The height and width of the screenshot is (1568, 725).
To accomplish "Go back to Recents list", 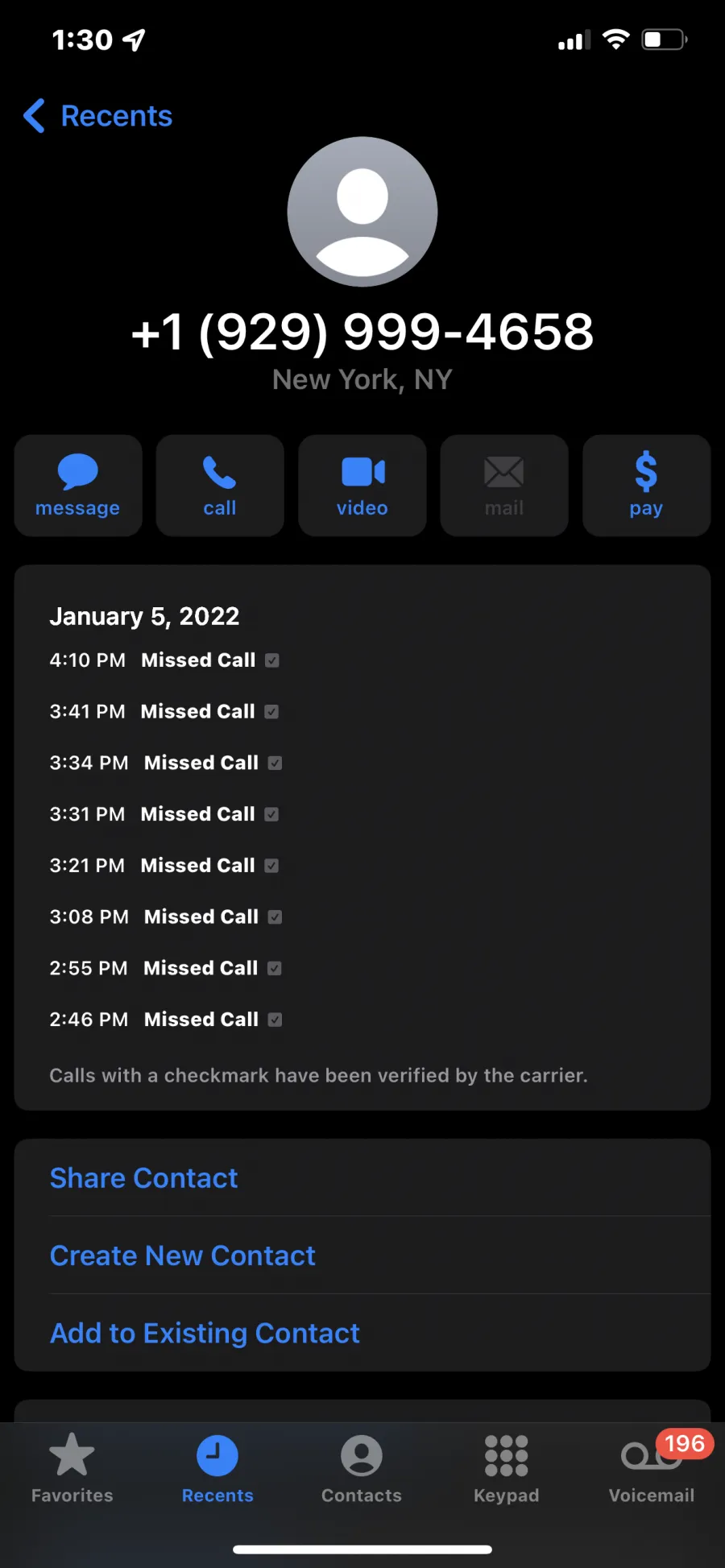I will [x=97, y=116].
